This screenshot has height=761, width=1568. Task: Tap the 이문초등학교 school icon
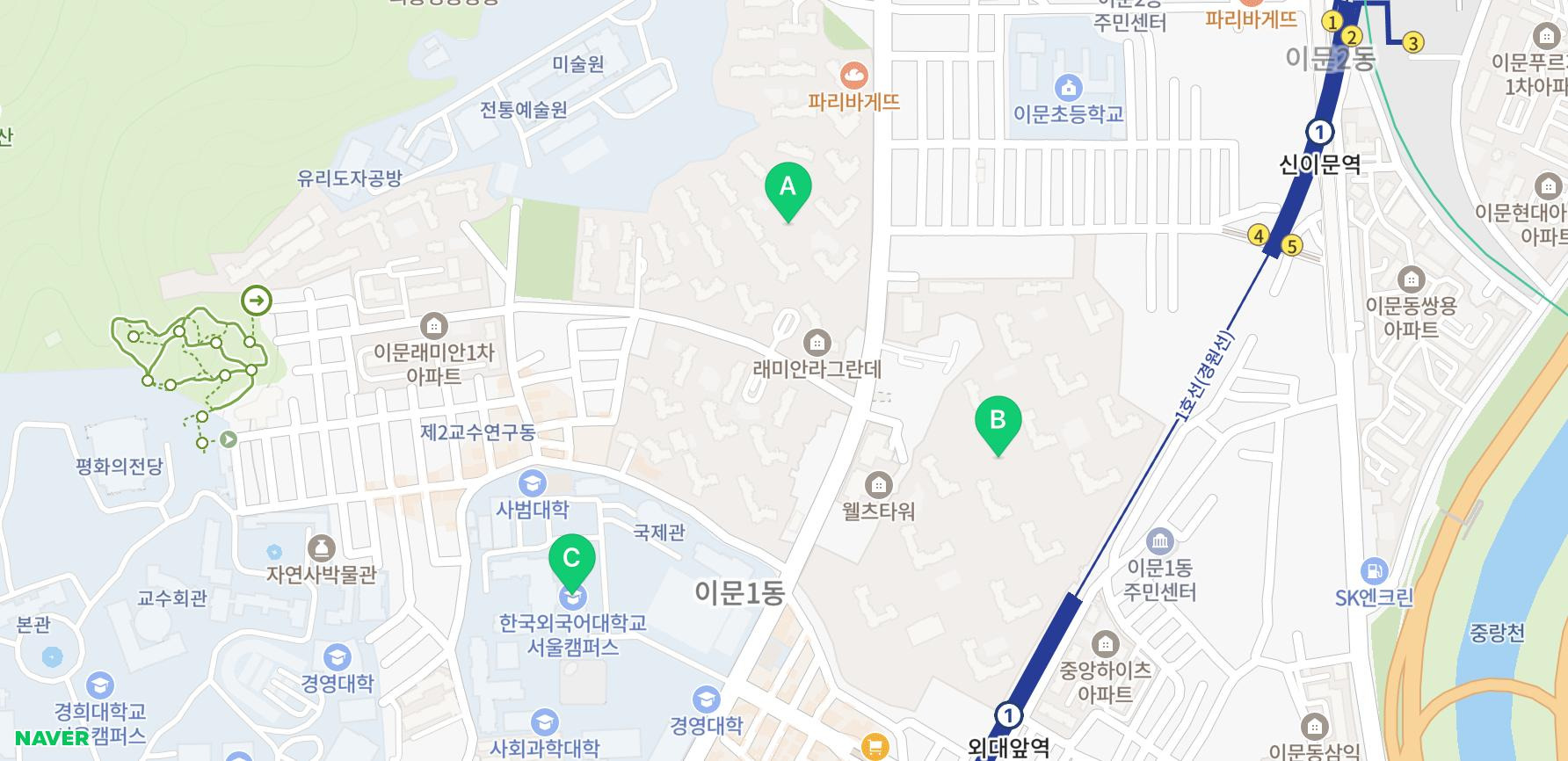point(1068,88)
